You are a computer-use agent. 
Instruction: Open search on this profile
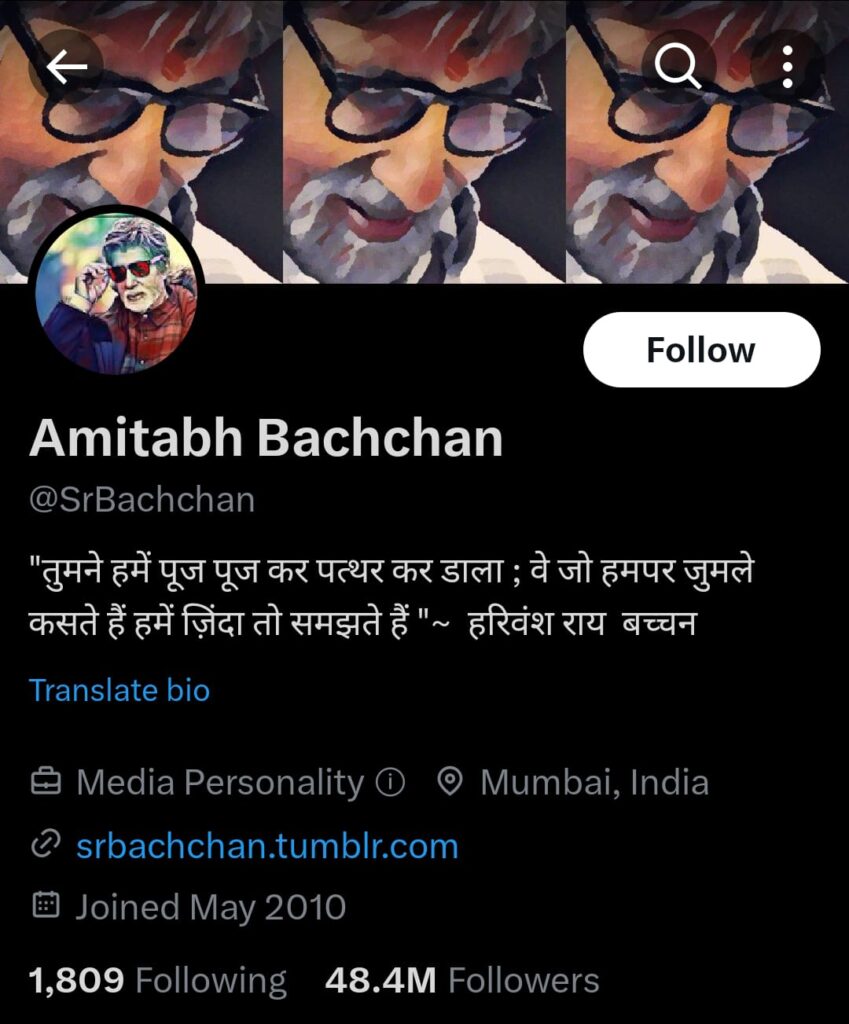[x=677, y=67]
